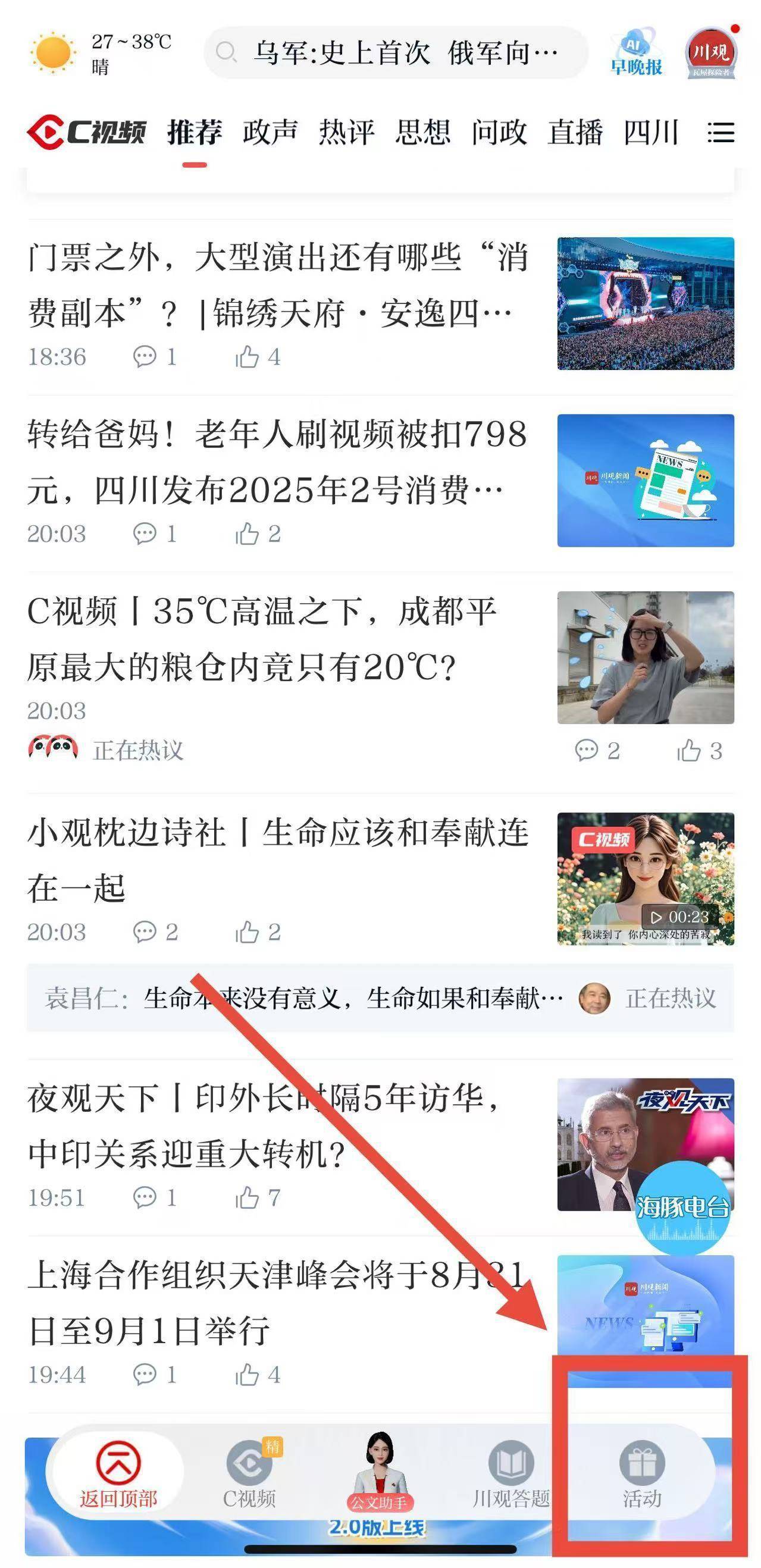Select the 思想 tab

point(423,132)
